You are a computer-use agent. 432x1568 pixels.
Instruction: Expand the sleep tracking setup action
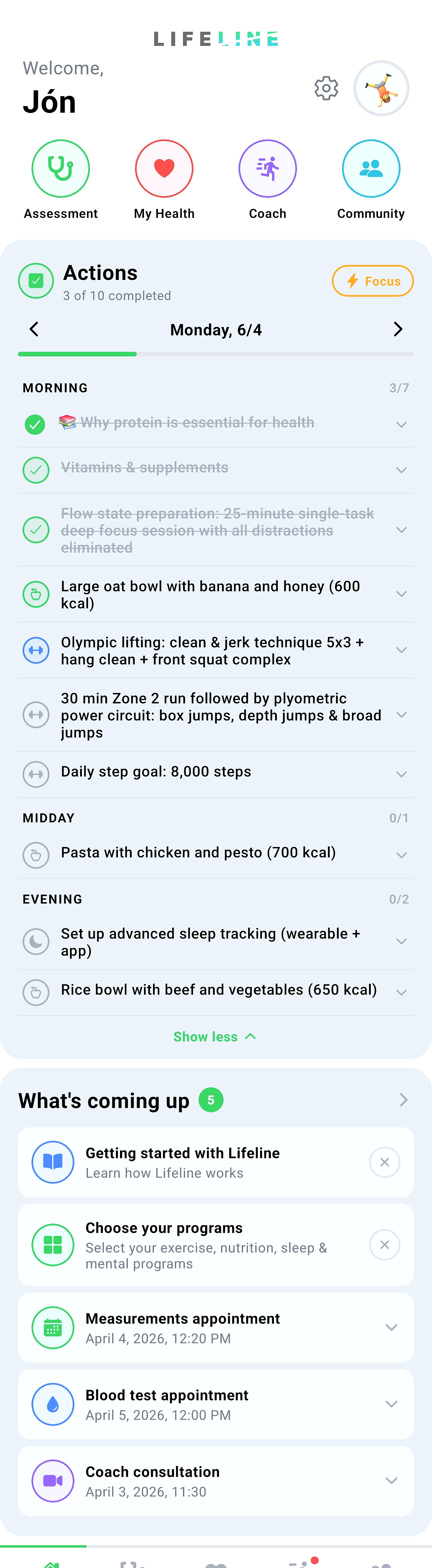(x=401, y=941)
